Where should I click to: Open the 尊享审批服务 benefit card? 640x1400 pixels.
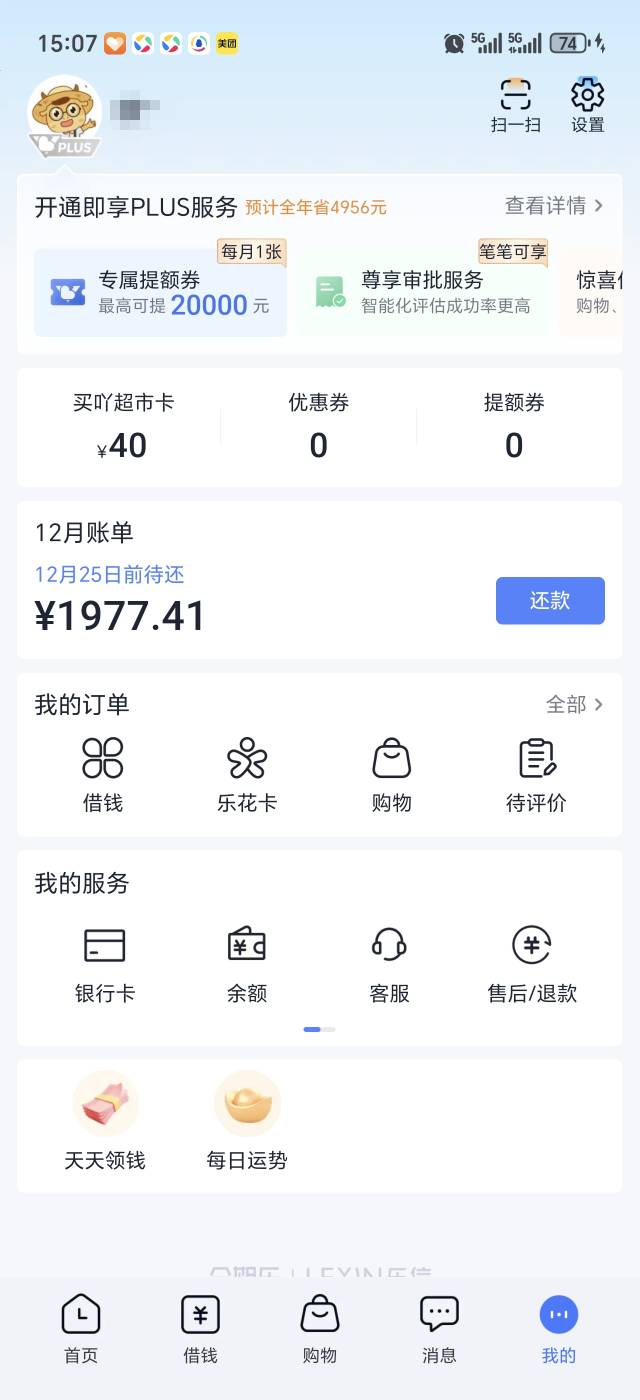point(423,292)
